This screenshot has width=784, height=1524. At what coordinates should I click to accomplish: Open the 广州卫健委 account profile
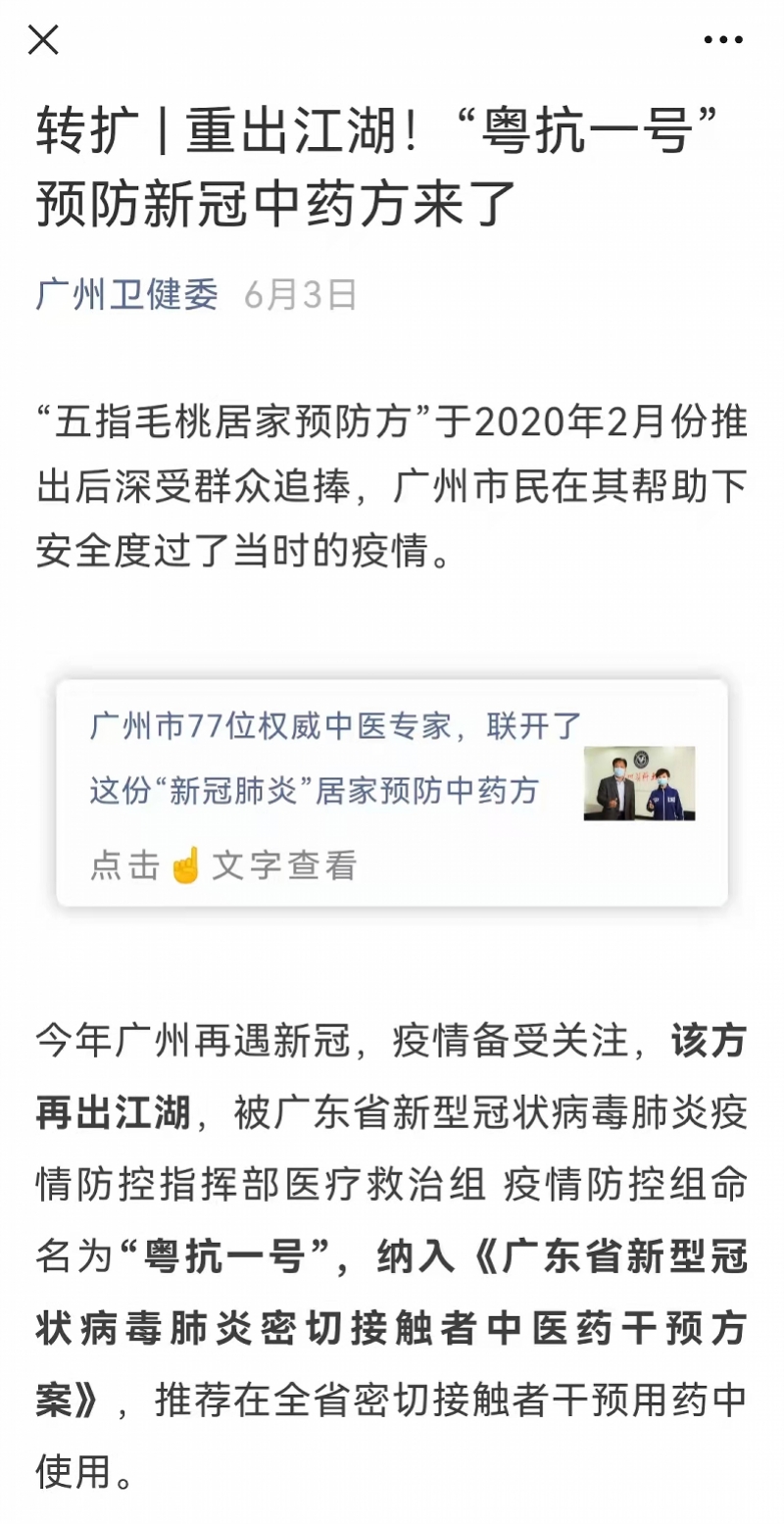tap(126, 295)
